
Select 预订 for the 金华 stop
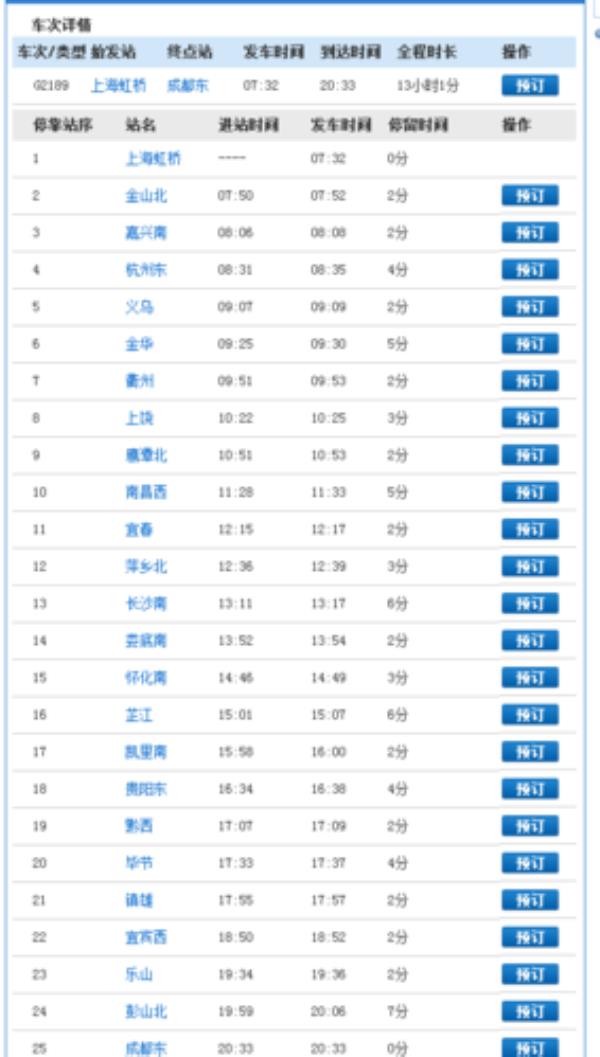coord(529,344)
